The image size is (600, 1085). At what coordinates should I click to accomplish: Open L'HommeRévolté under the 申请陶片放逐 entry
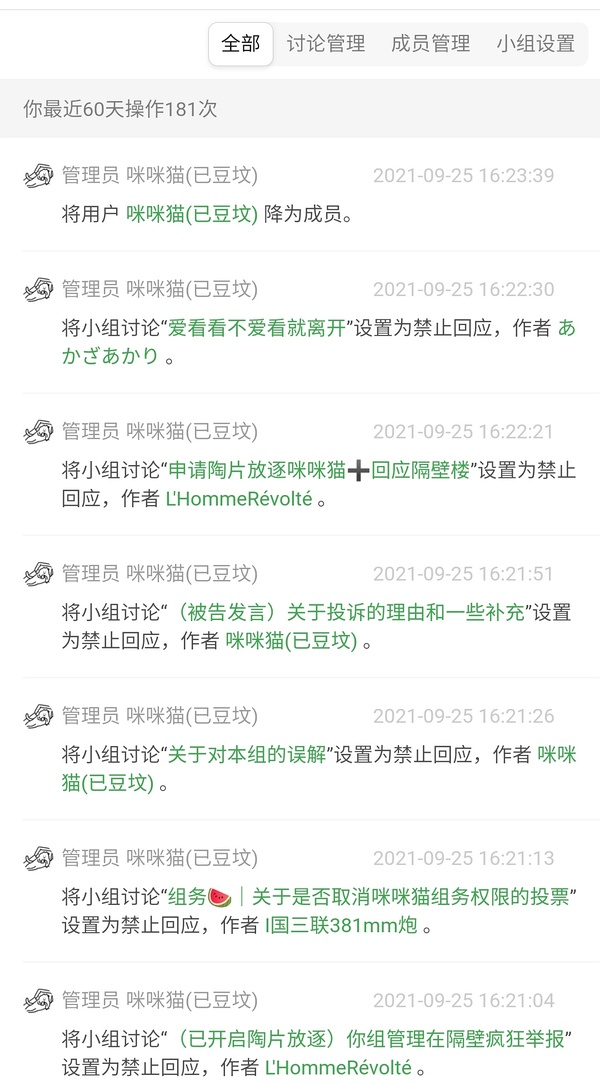click(238, 498)
